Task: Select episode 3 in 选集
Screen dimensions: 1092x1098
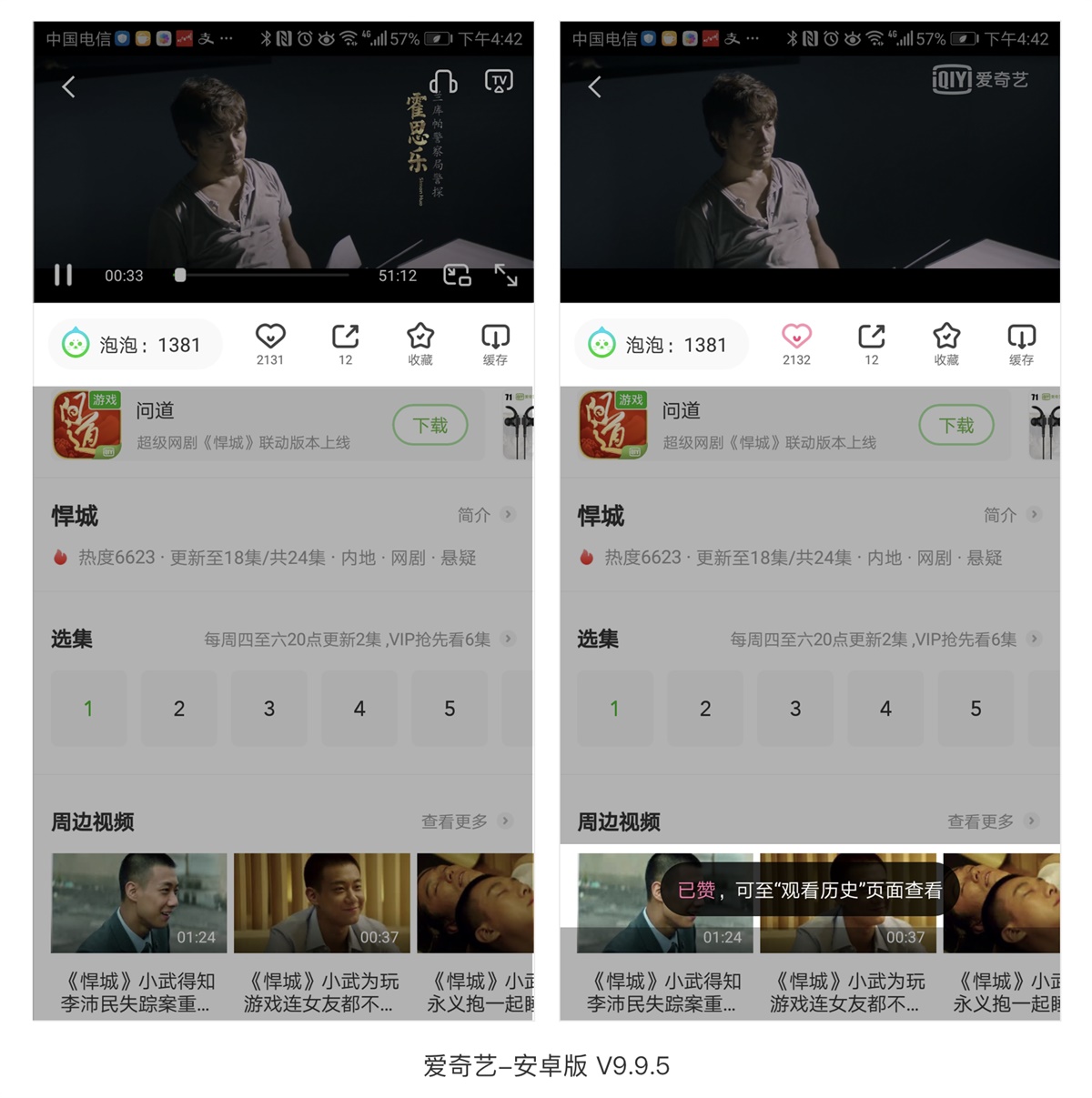Action: coord(268,708)
